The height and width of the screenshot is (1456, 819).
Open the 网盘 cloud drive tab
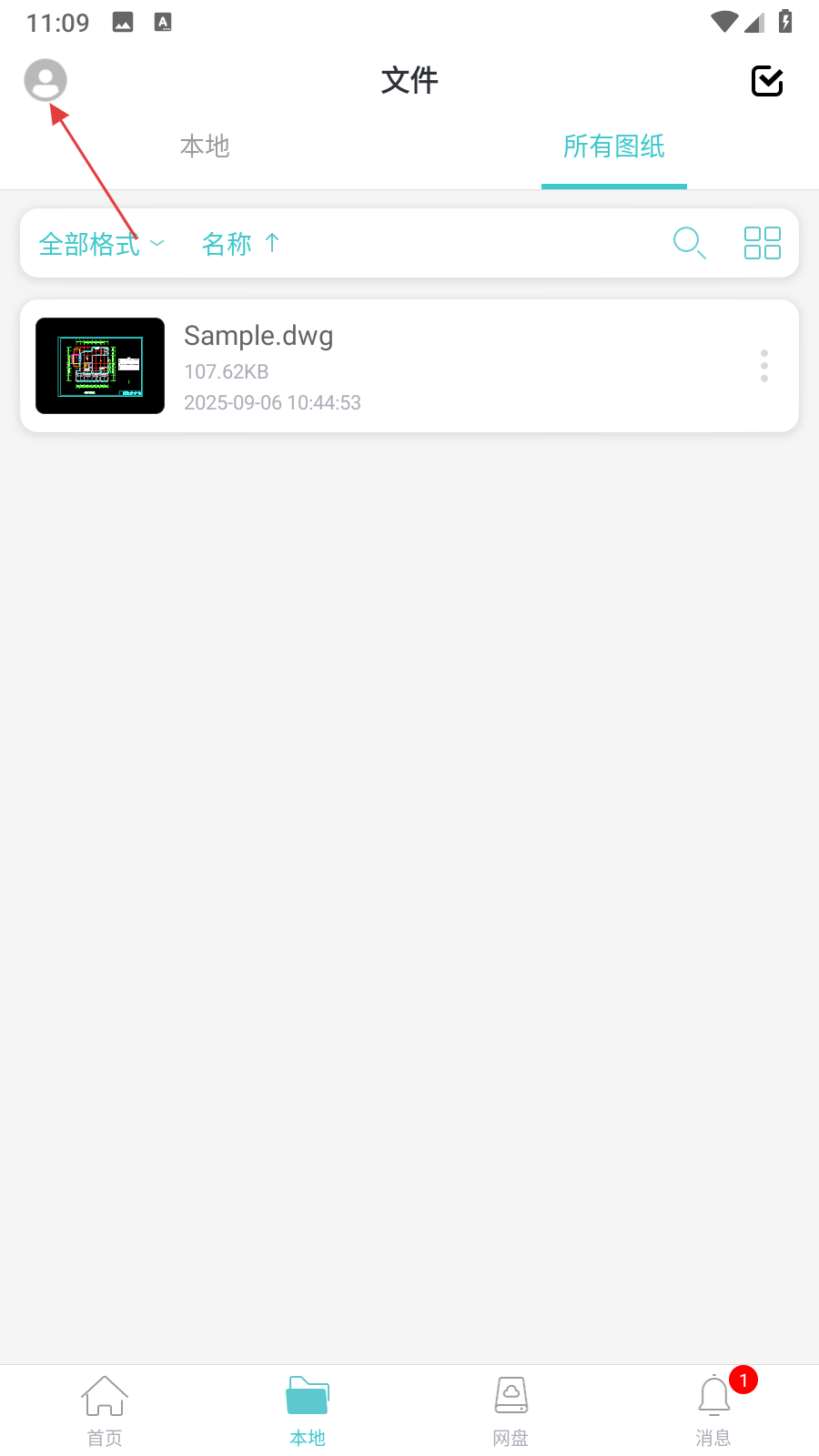511,1410
